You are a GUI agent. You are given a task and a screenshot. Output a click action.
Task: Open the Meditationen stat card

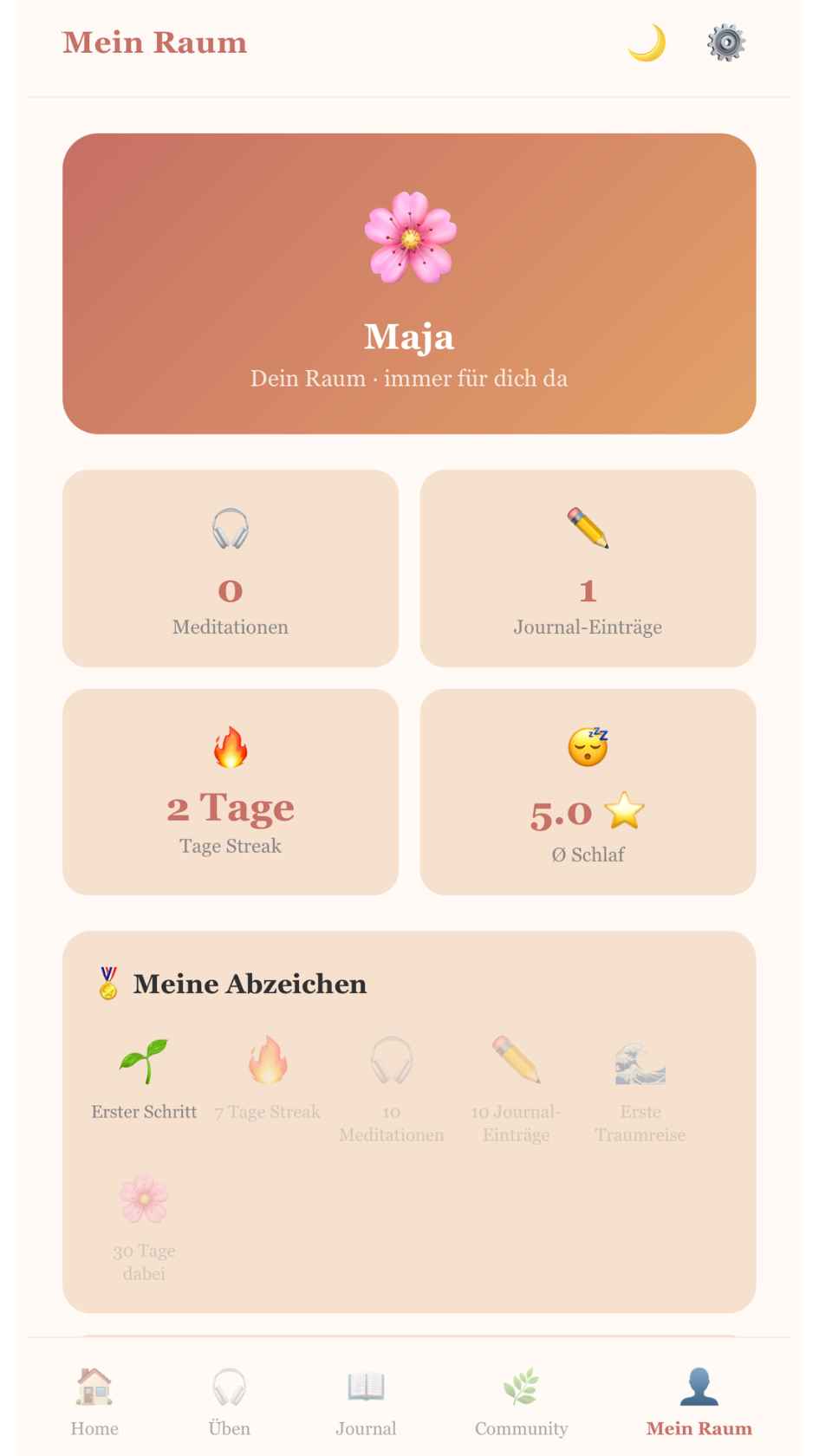tap(231, 569)
